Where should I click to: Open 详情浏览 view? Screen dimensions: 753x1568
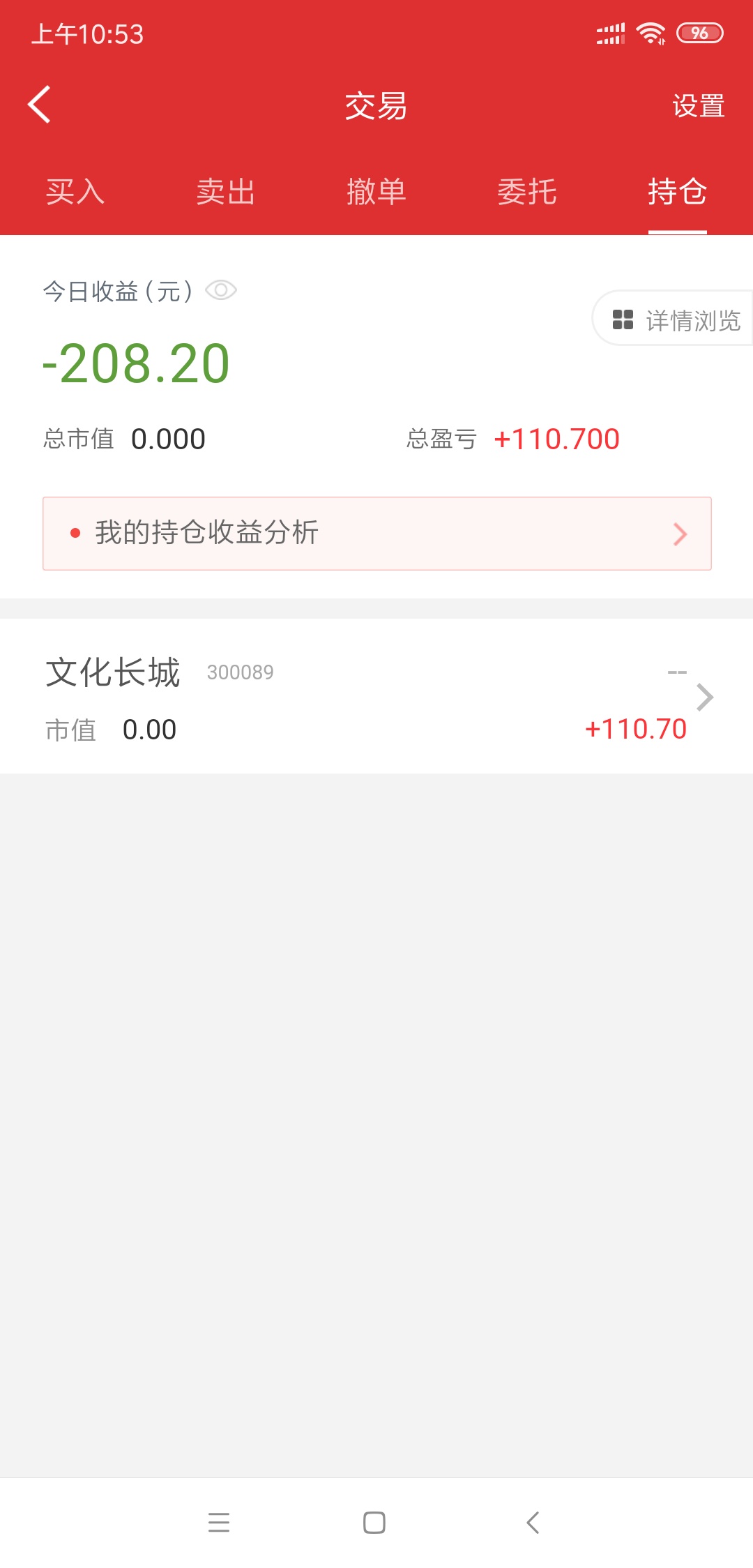[673, 318]
